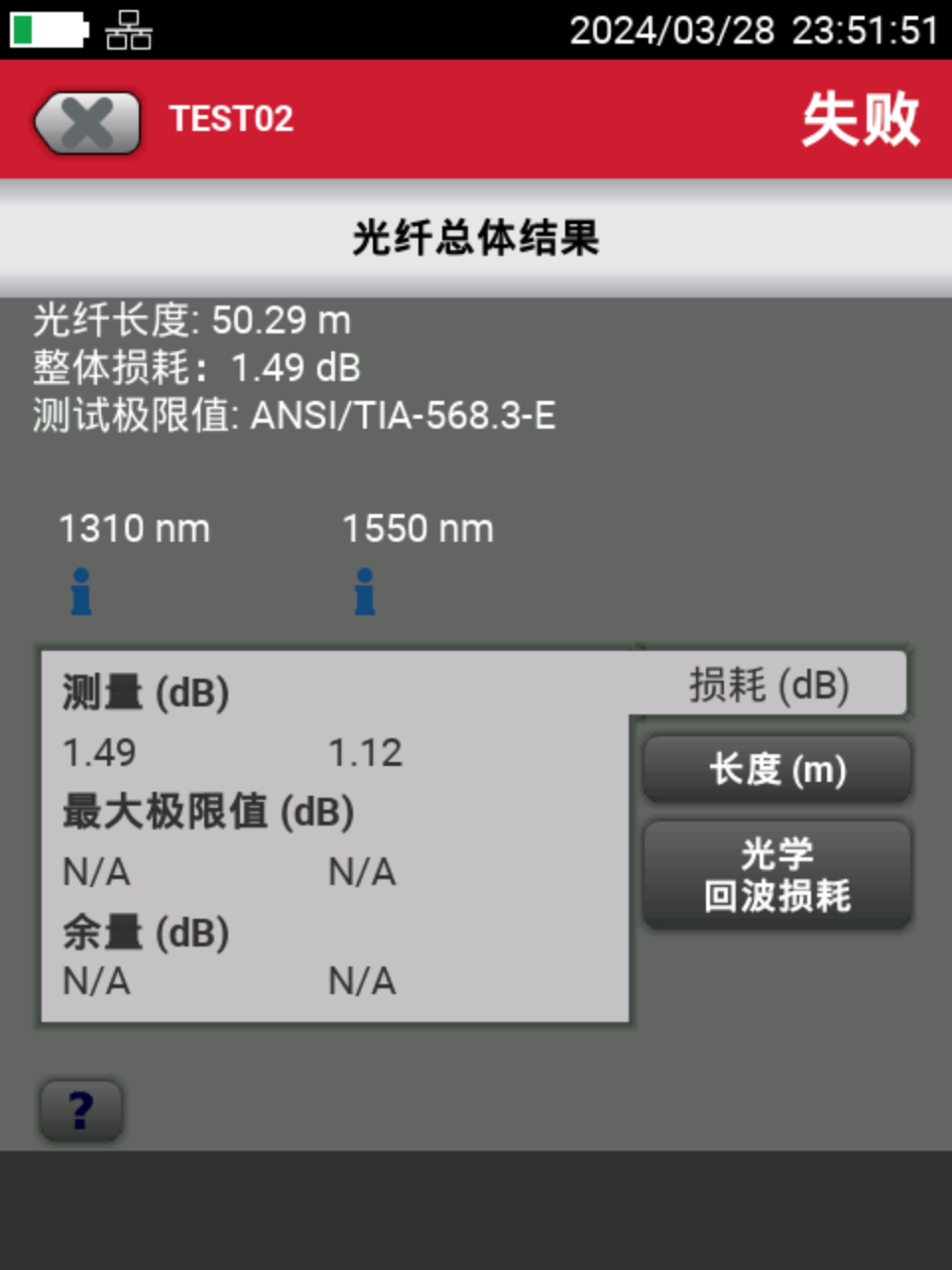Close the TEST02 result screen

(87, 123)
